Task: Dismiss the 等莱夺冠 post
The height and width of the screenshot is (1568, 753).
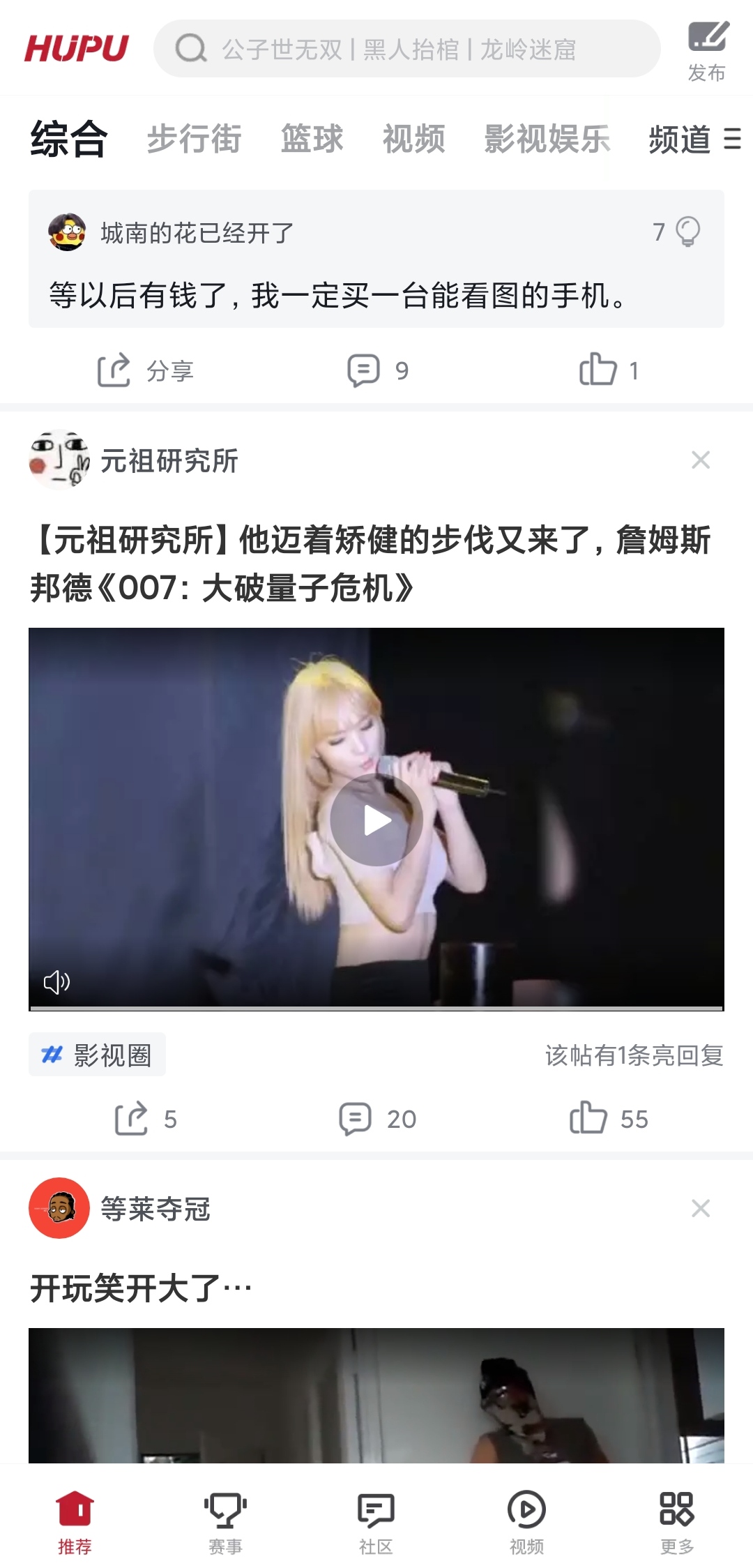Action: 701,1208
